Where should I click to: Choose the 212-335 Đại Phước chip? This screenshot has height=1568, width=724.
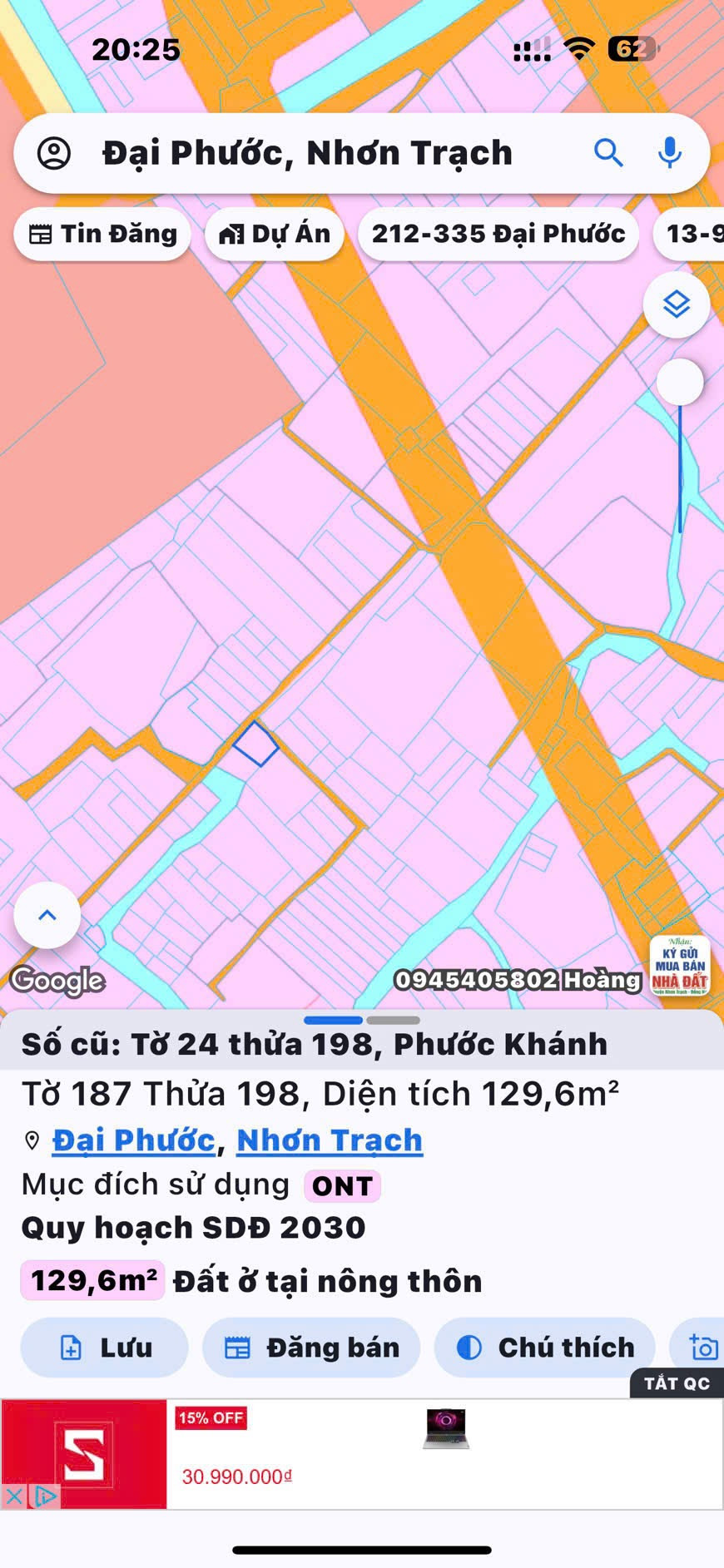point(498,234)
